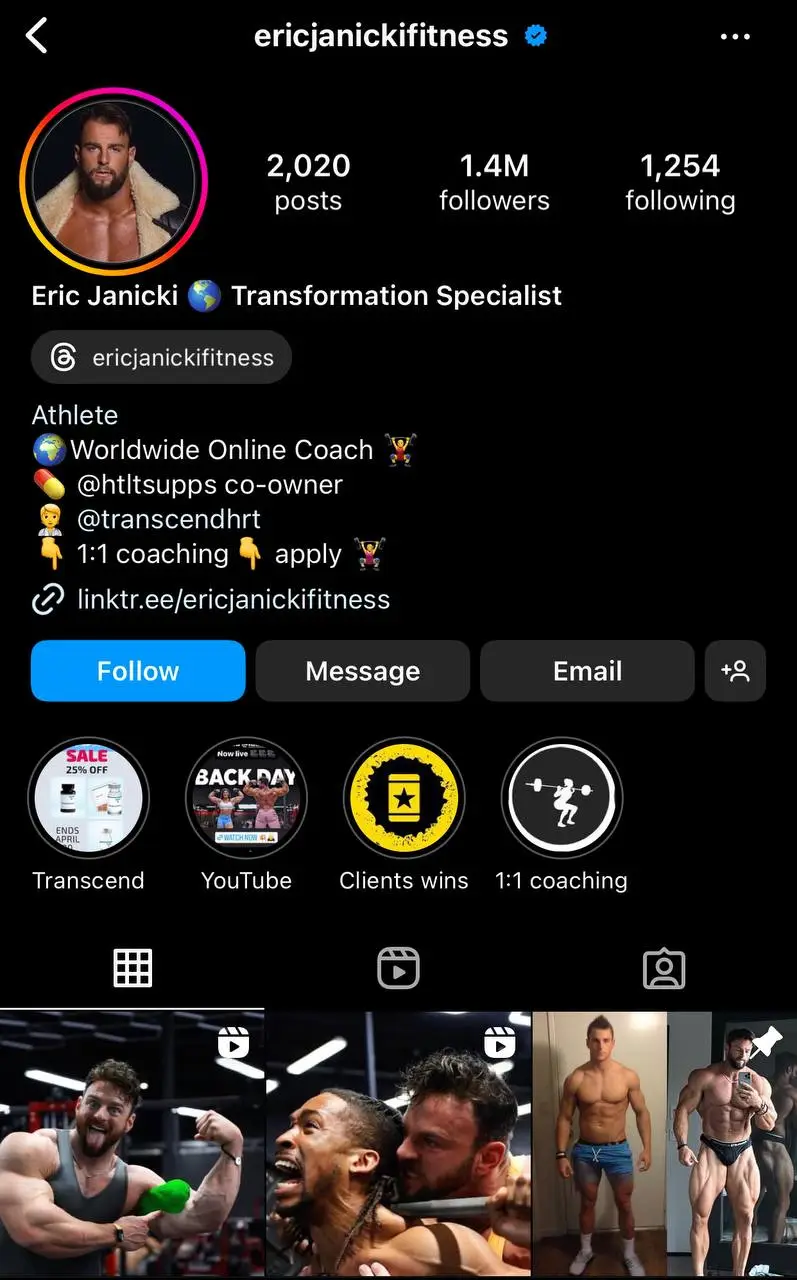Tap the Message button
The width and height of the screenshot is (797, 1280).
[x=362, y=671]
